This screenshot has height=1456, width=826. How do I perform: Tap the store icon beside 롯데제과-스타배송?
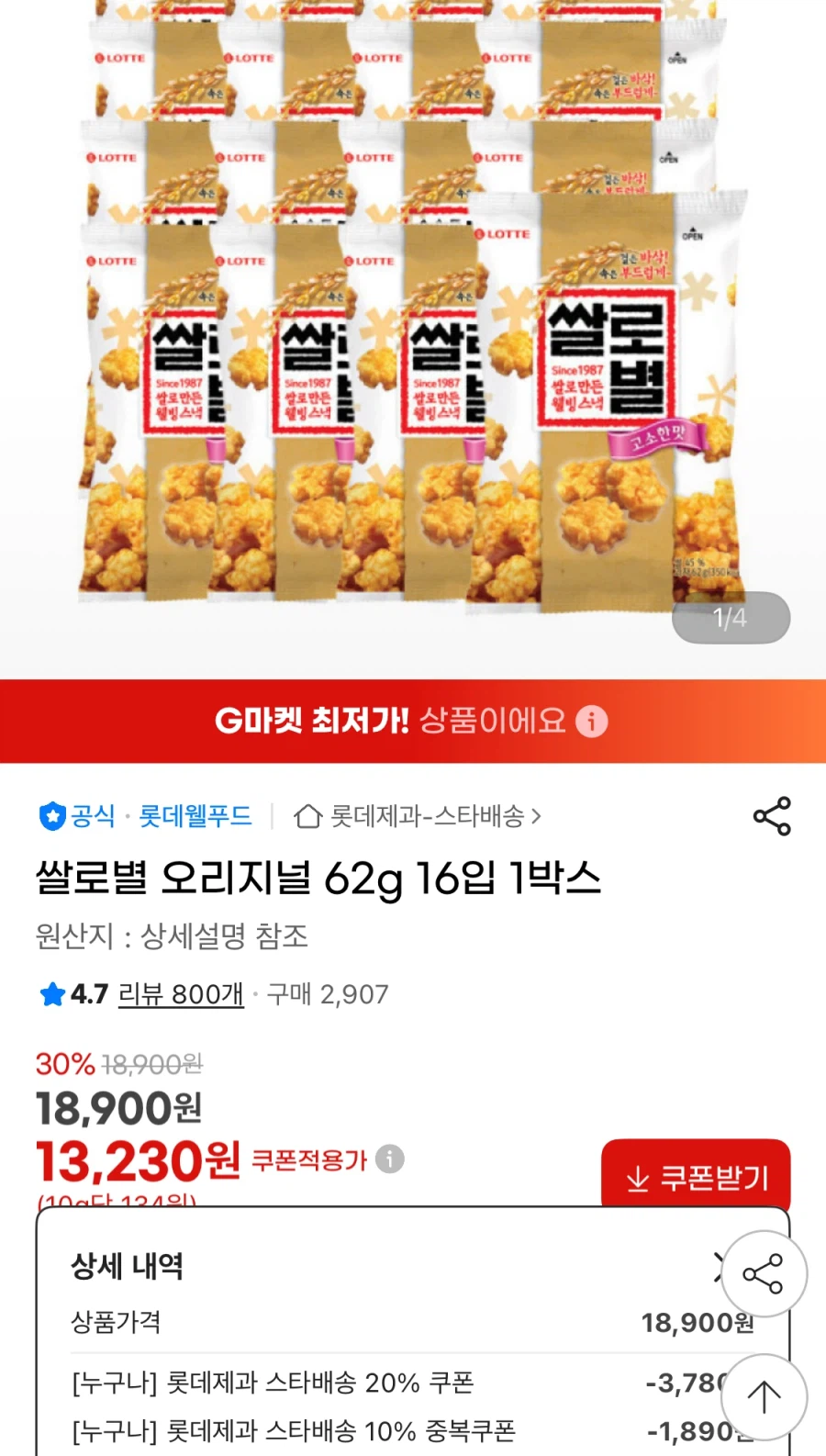tap(307, 815)
